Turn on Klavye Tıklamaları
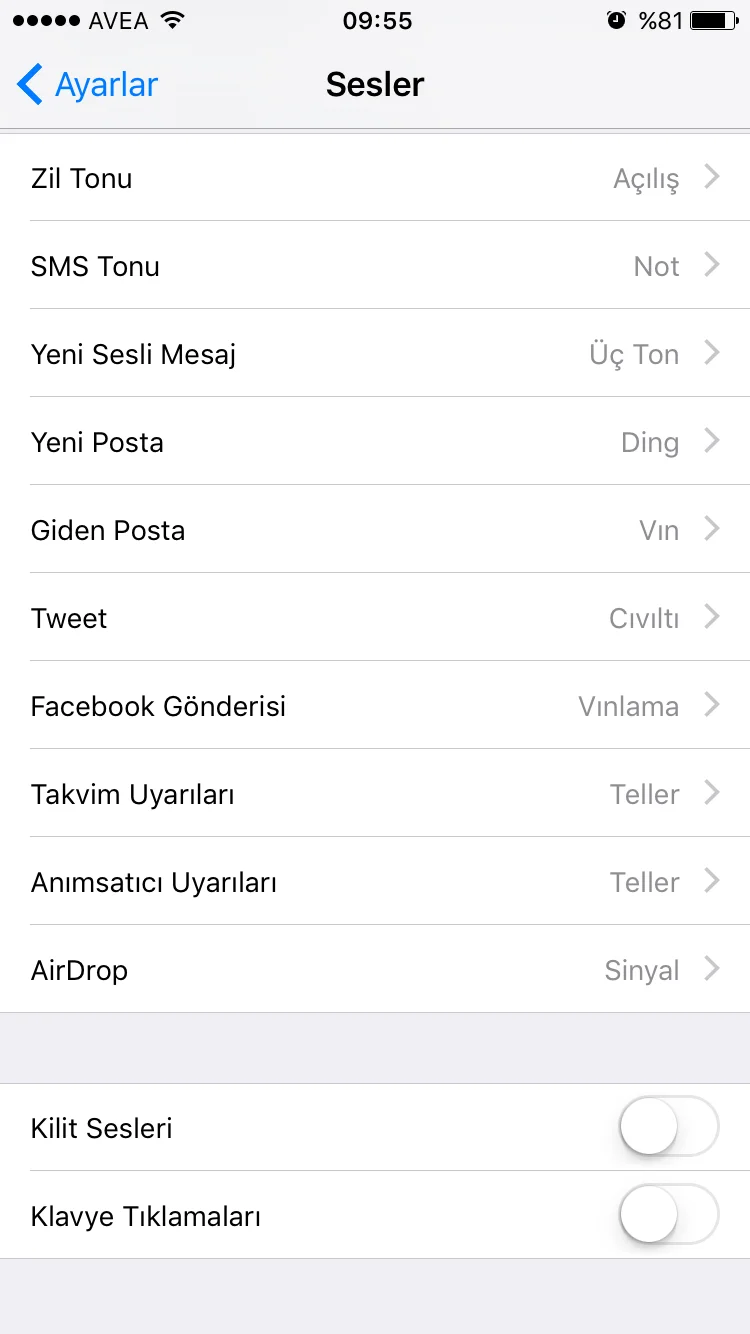The image size is (750, 1334). point(668,1215)
